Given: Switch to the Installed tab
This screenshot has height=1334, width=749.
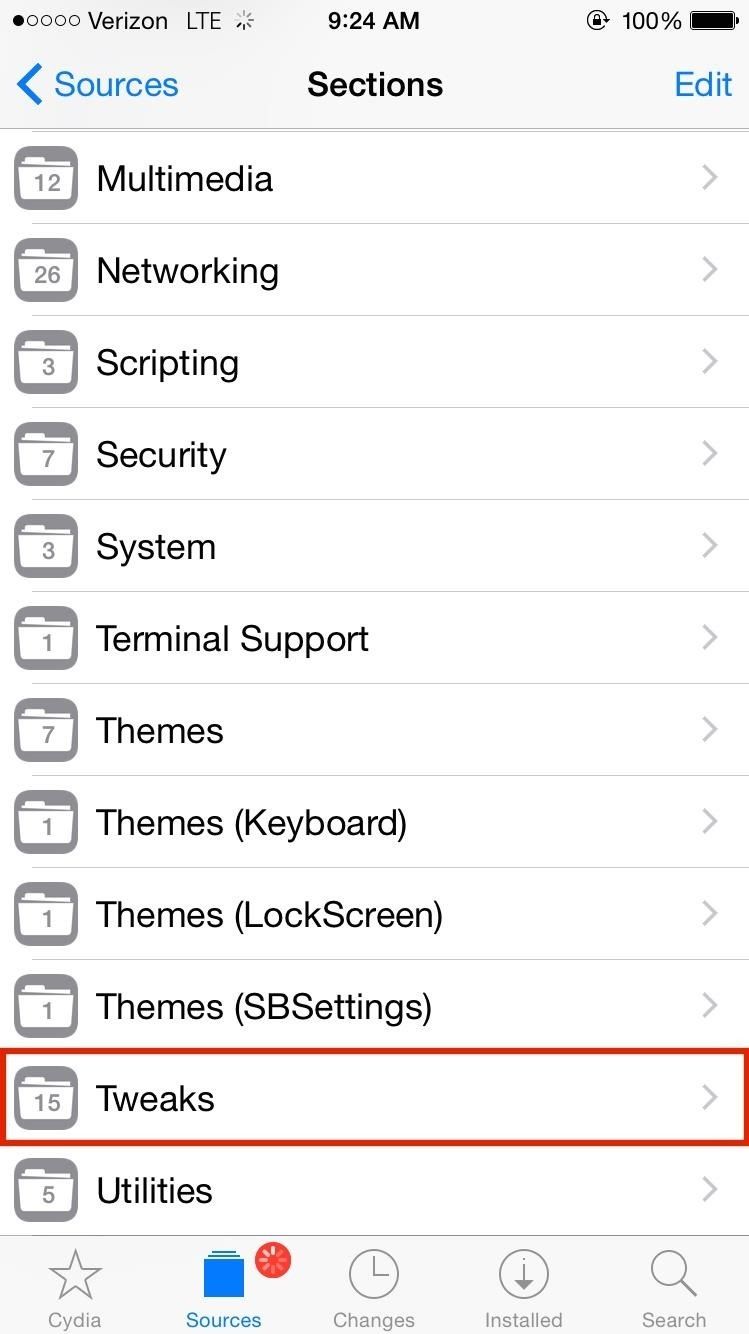Looking at the screenshot, I should (523, 1288).
